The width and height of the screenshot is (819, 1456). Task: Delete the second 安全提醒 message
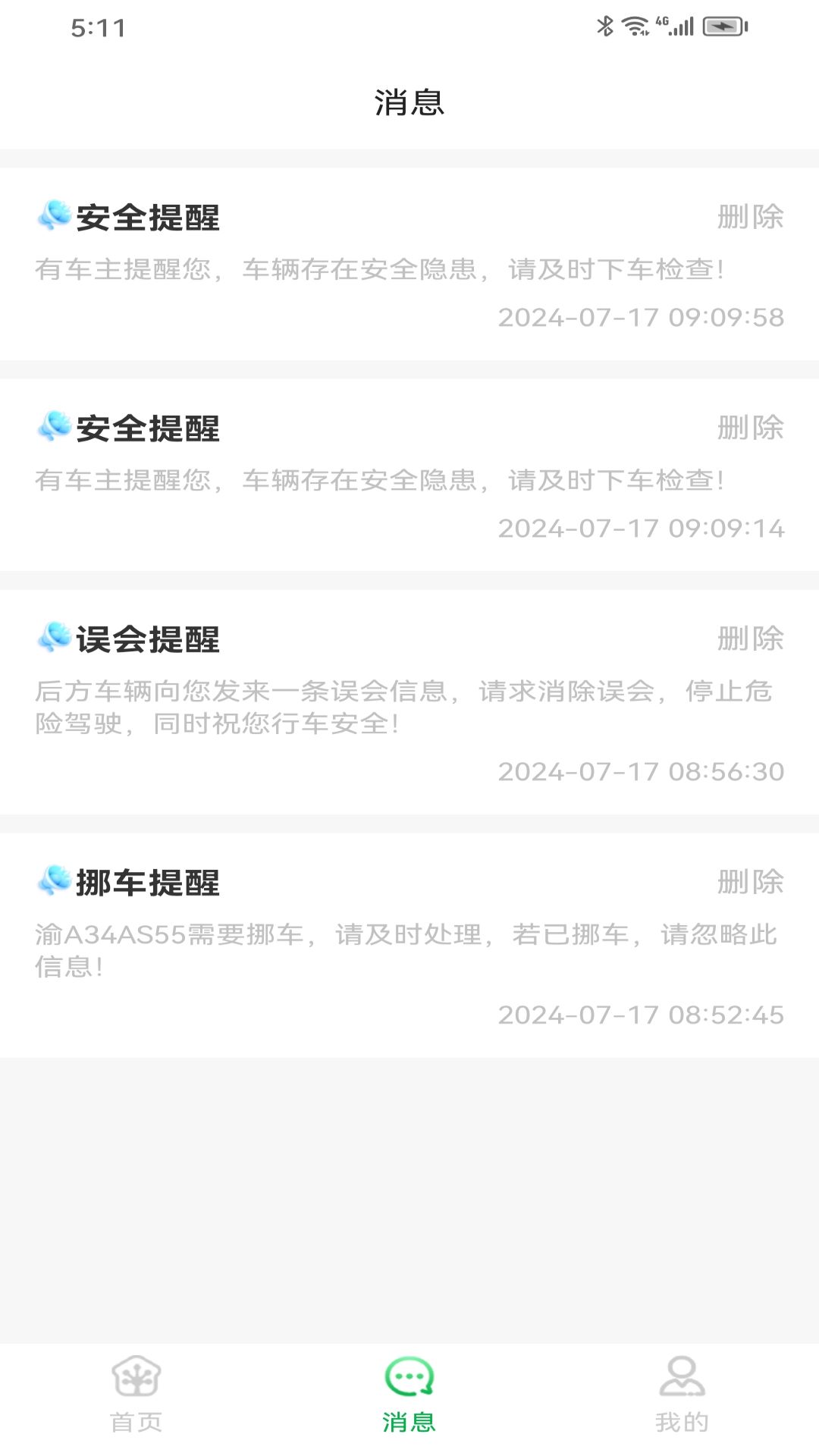tap(750, 428)
